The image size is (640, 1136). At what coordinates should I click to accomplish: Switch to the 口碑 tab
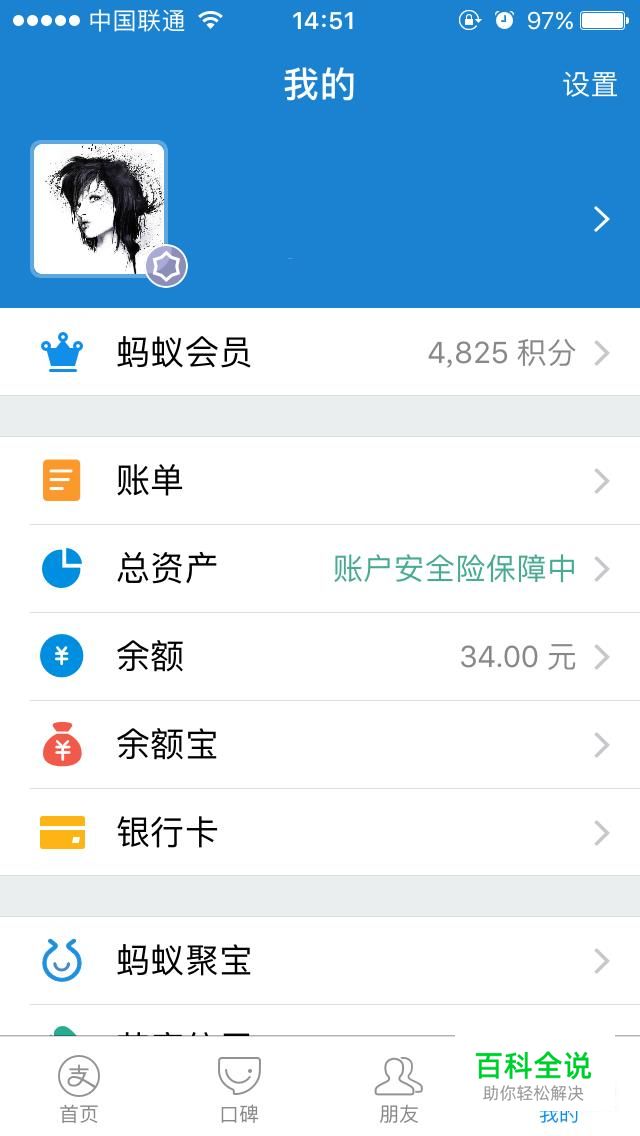(239, 1088)
